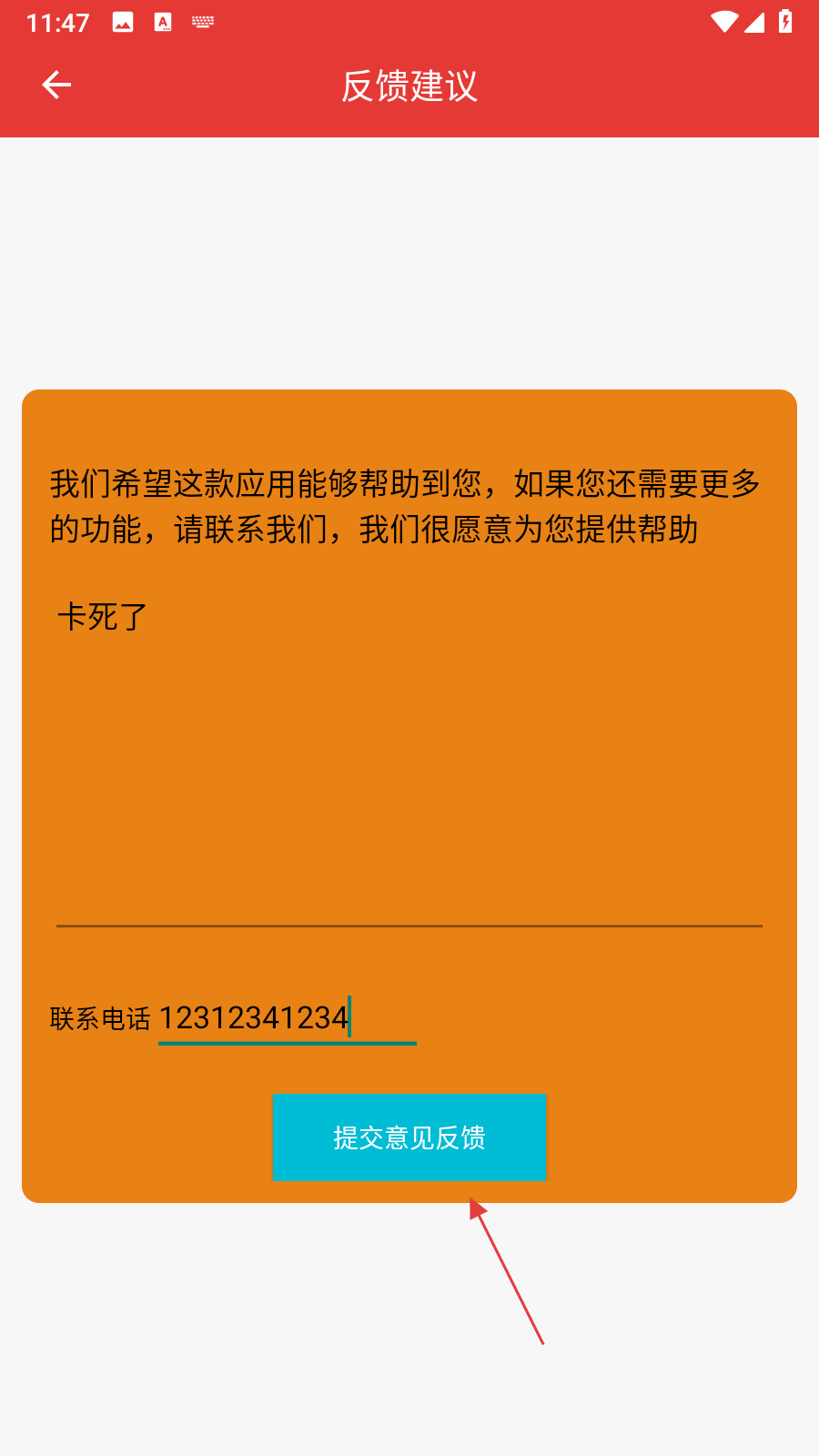The image size is (819, 1456).
Task: Focus the 联系电话 phone number field
Action: click(x=287, y=1018)
